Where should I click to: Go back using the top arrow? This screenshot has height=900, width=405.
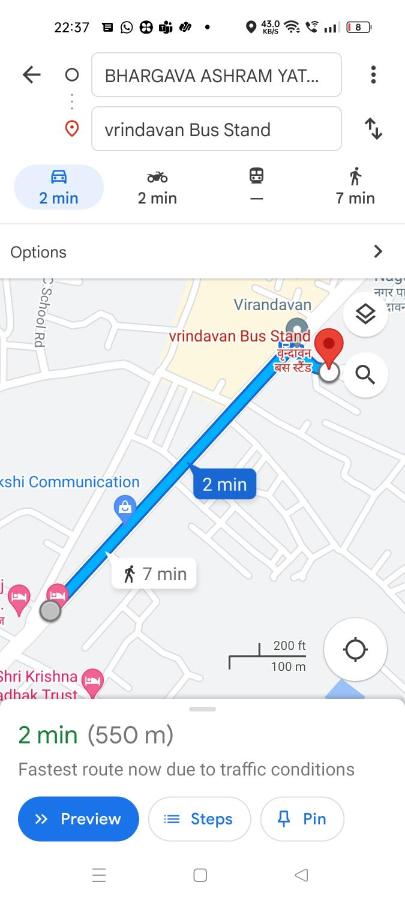click(x=32, y=75)
